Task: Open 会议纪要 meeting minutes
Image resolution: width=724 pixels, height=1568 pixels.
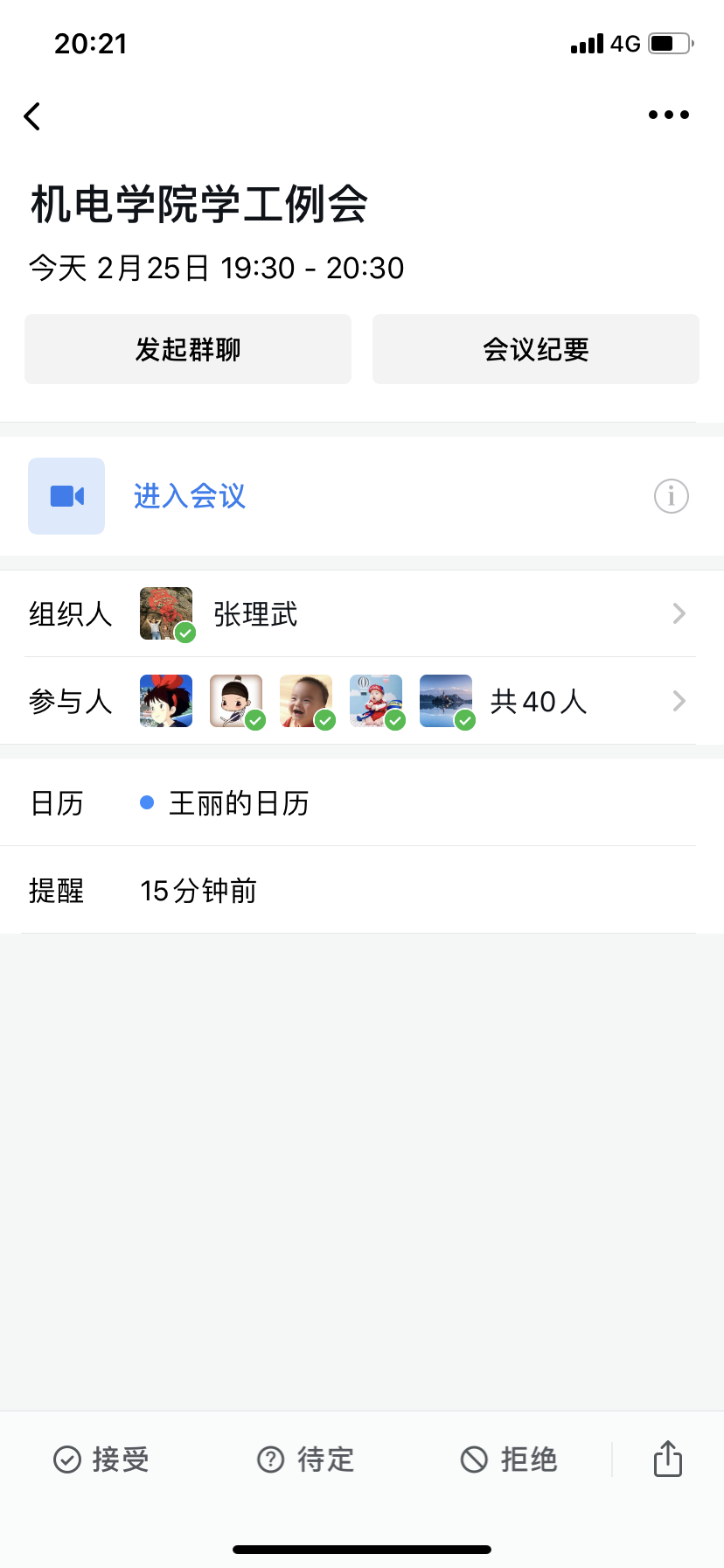Action: pos(536,349)
